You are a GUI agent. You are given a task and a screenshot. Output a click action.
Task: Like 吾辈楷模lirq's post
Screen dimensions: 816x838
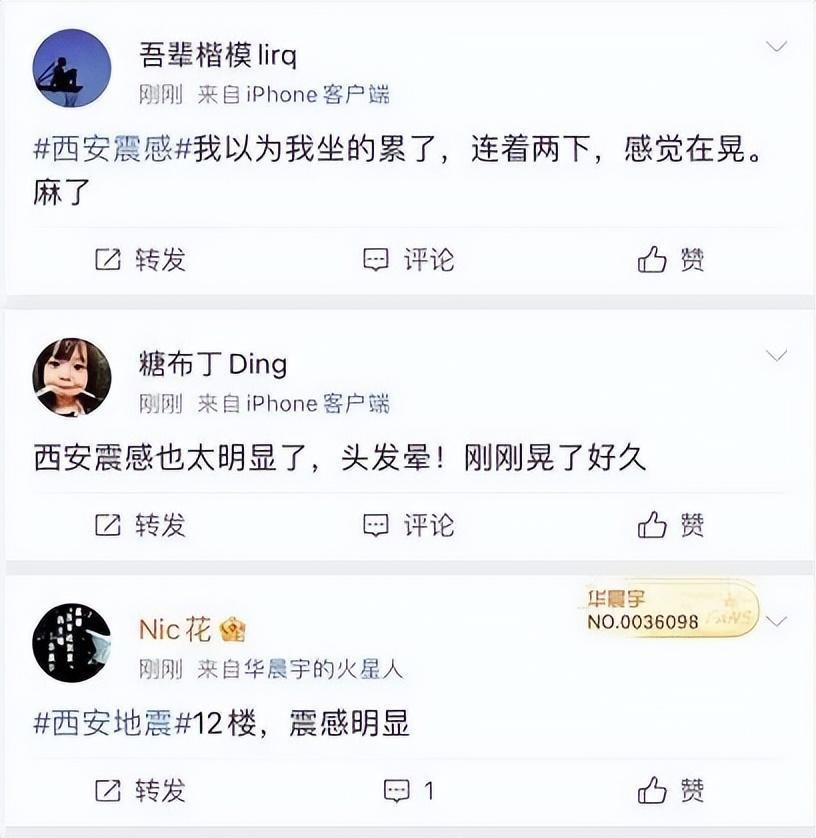tap(671, 260)
